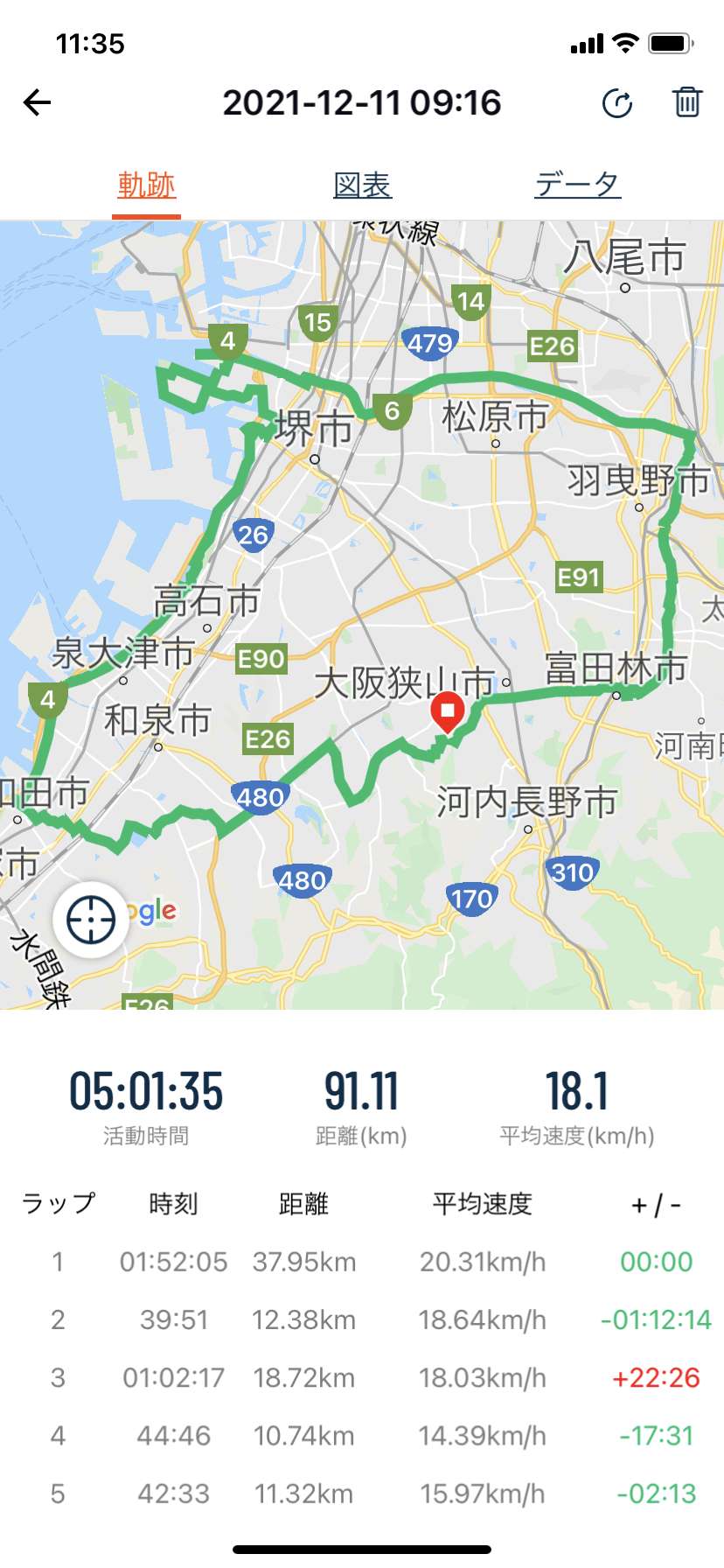Go back with the arrow icon
The image size is (724, 1568).
pyautogui.click(x=37, y=102)
